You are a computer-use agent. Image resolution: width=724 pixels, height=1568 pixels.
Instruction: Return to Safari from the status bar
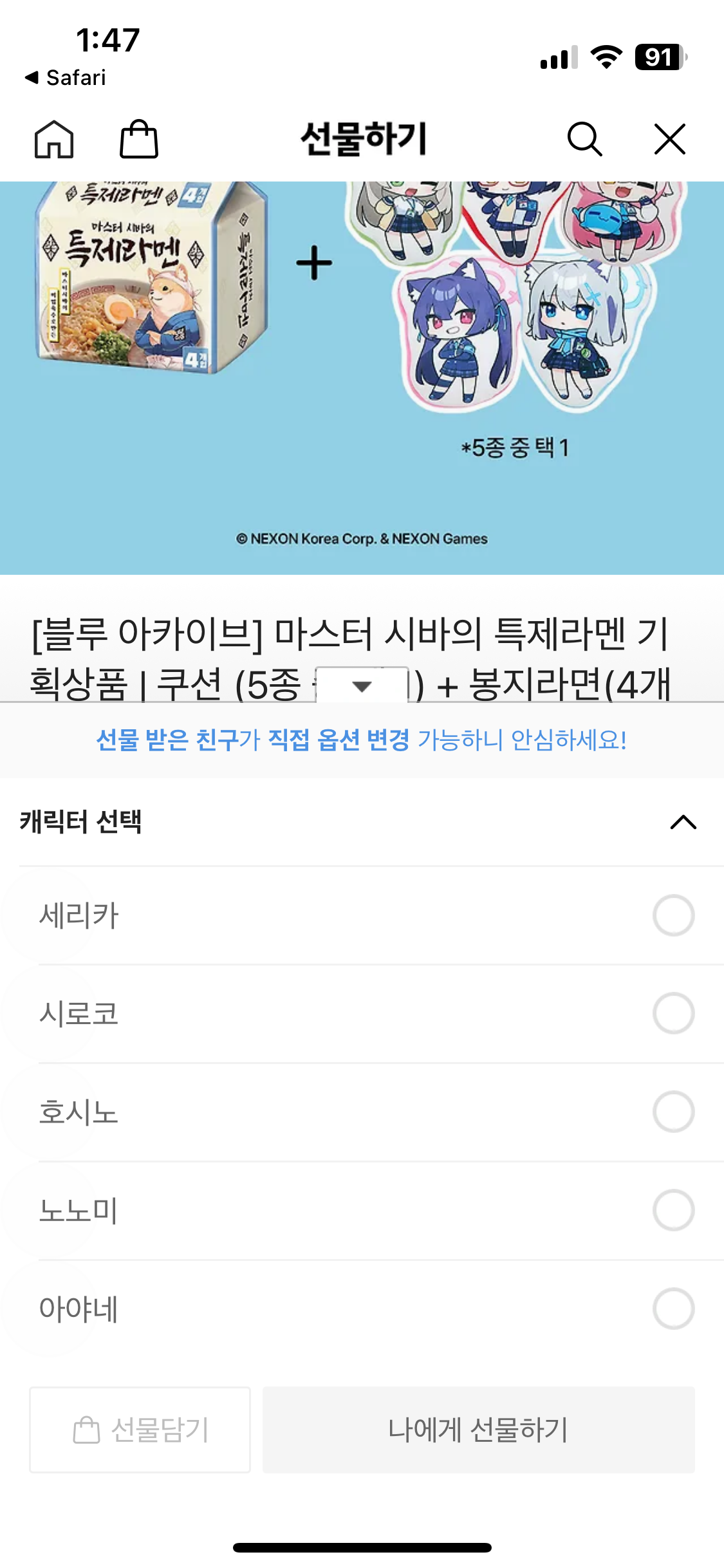coord(66,78)
